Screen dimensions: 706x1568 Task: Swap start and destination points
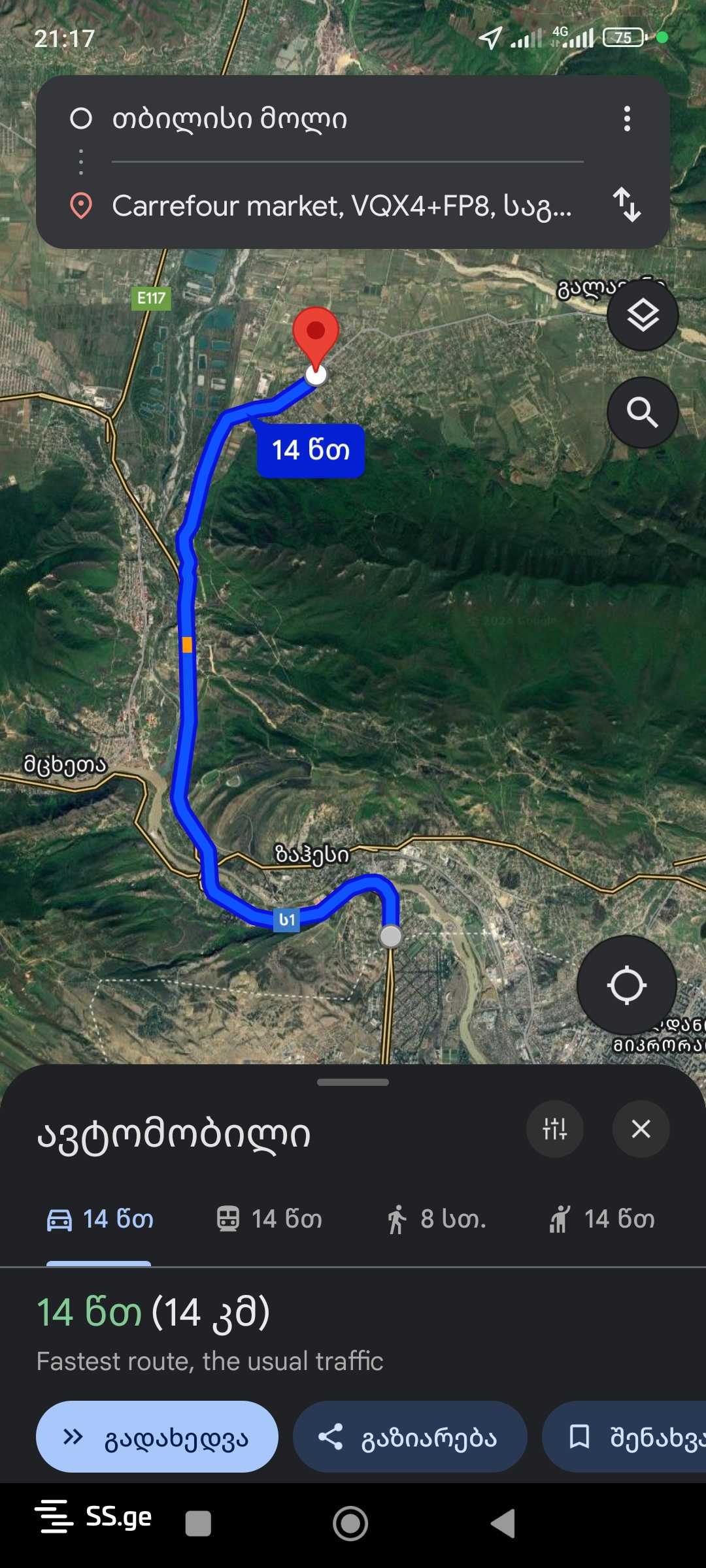click(x=626, y=205)
